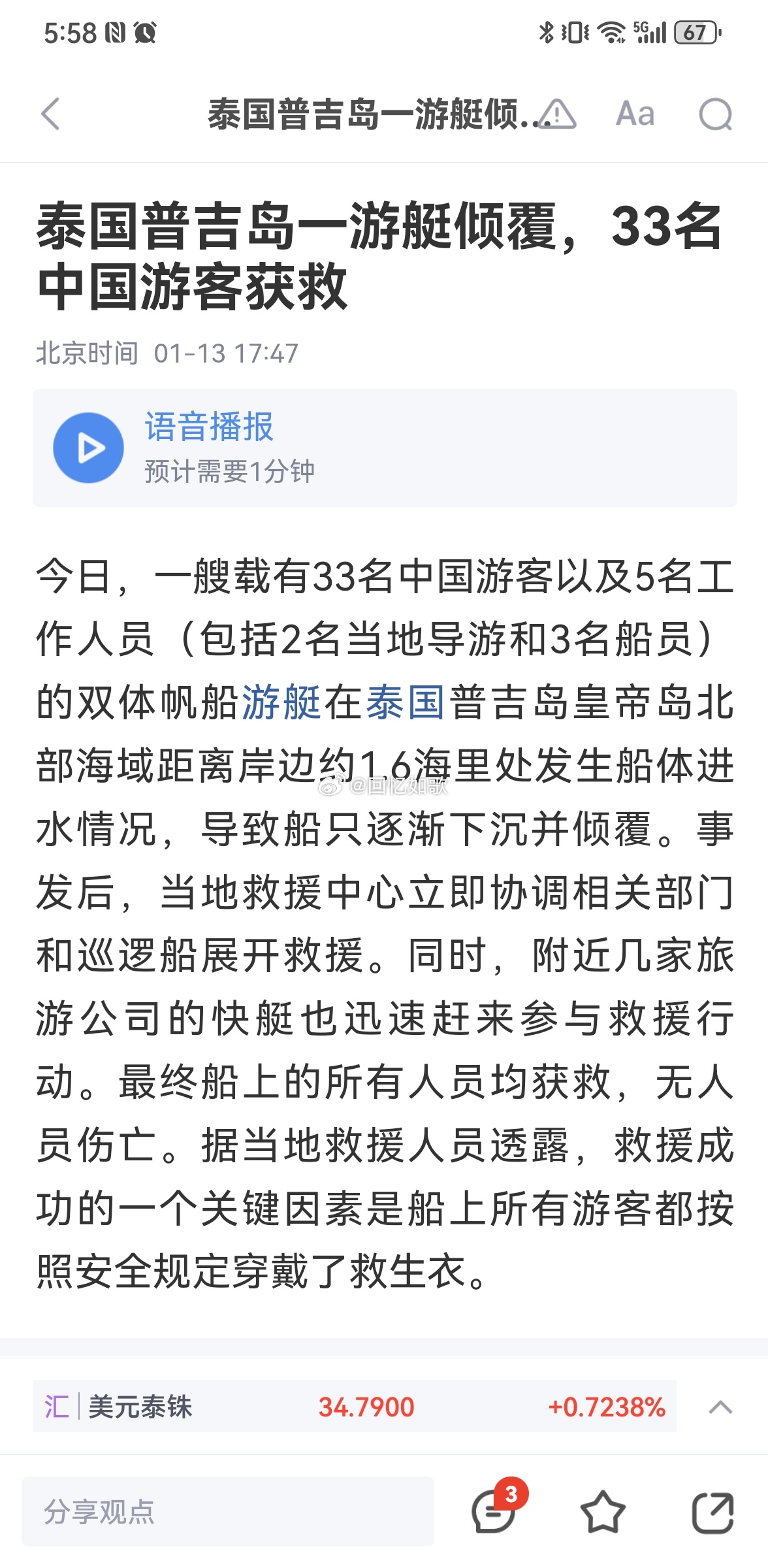This screenshot has height=1568, width=768.
Task: Play the 语音播报 audio reading
Action: (88, 448)
